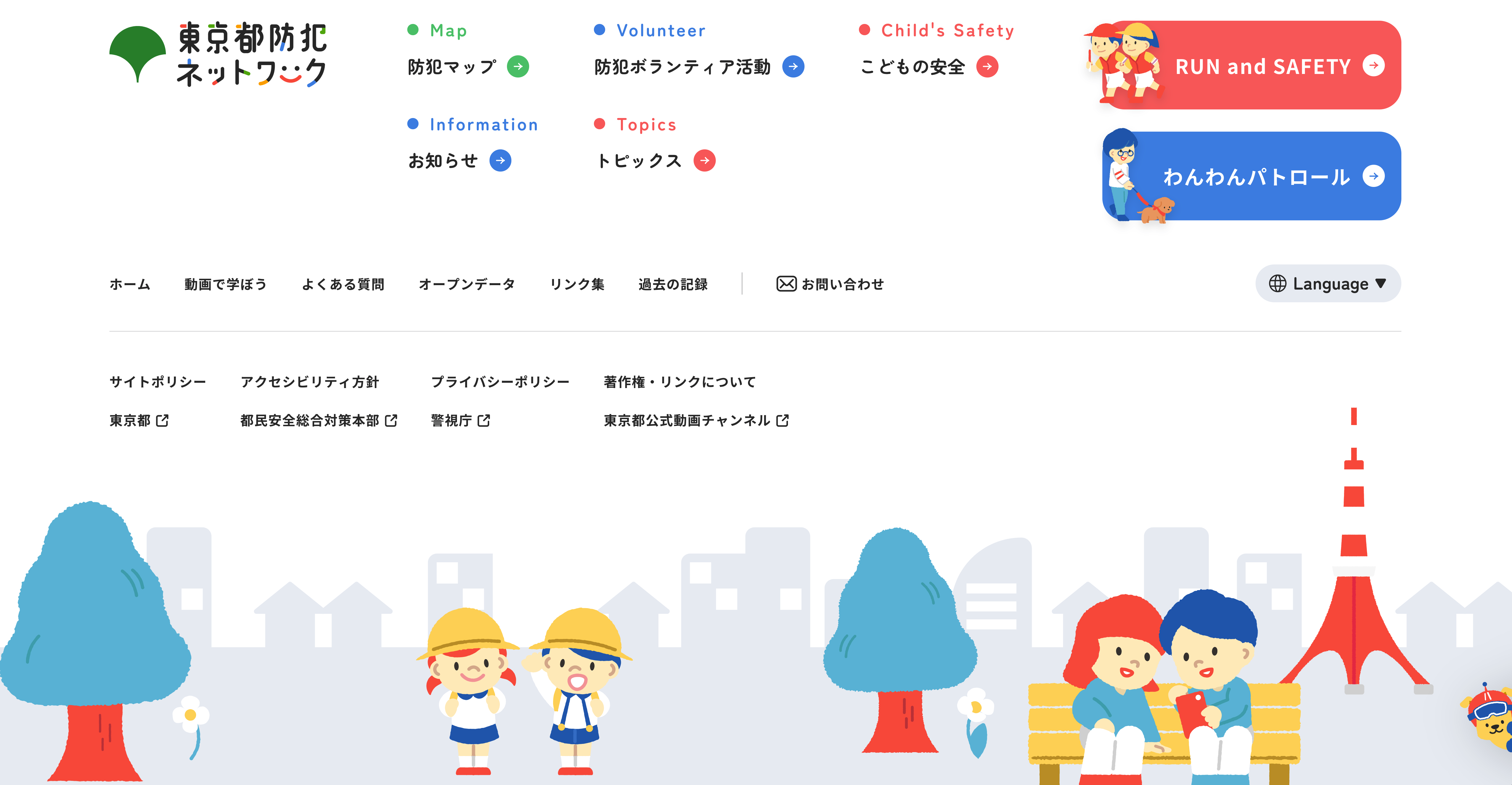The image size is (1512, 785).
Task: Open リンク集 links collection
Action: pos(577,284)
